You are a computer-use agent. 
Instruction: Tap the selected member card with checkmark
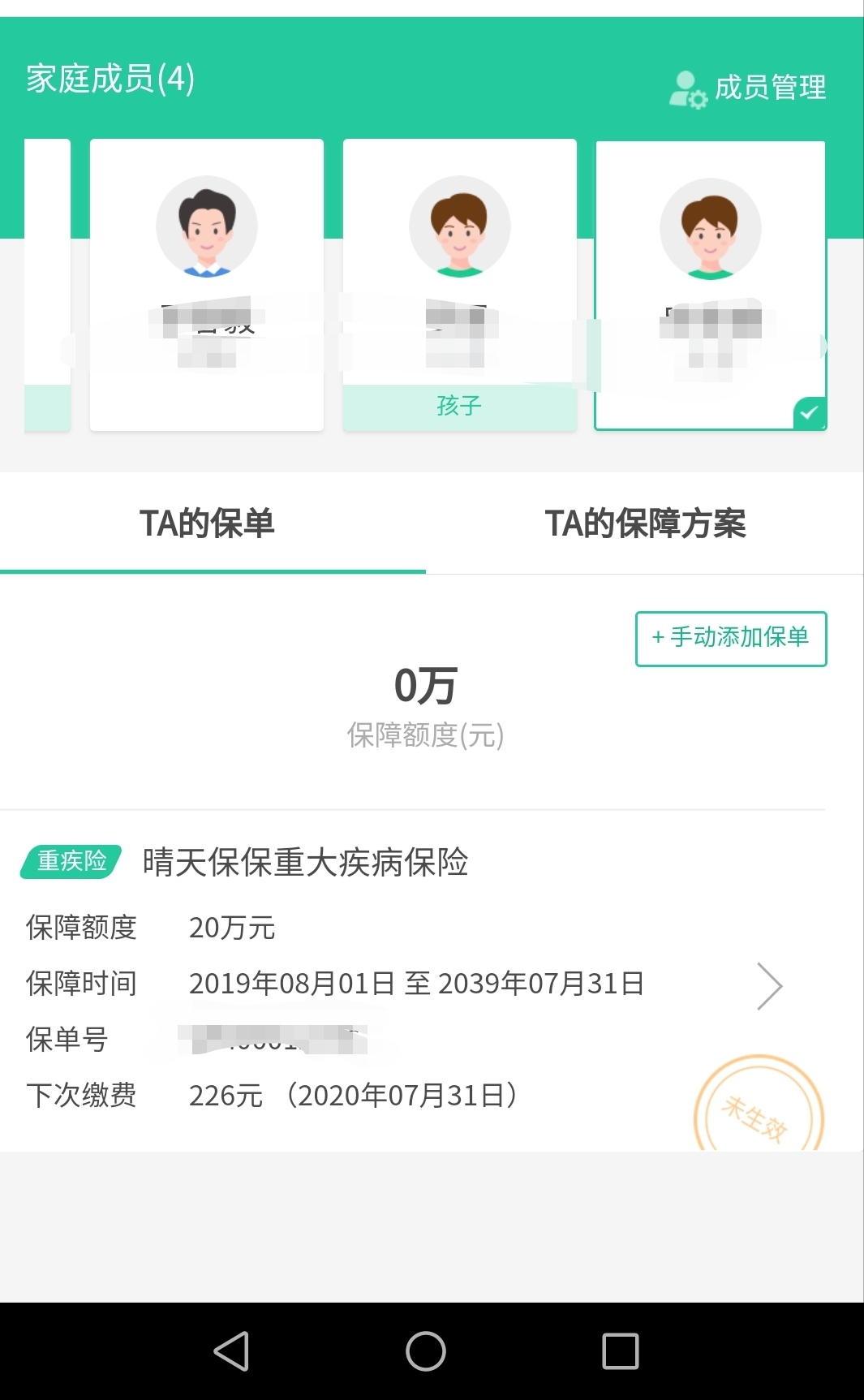click(x=711, y=285)
